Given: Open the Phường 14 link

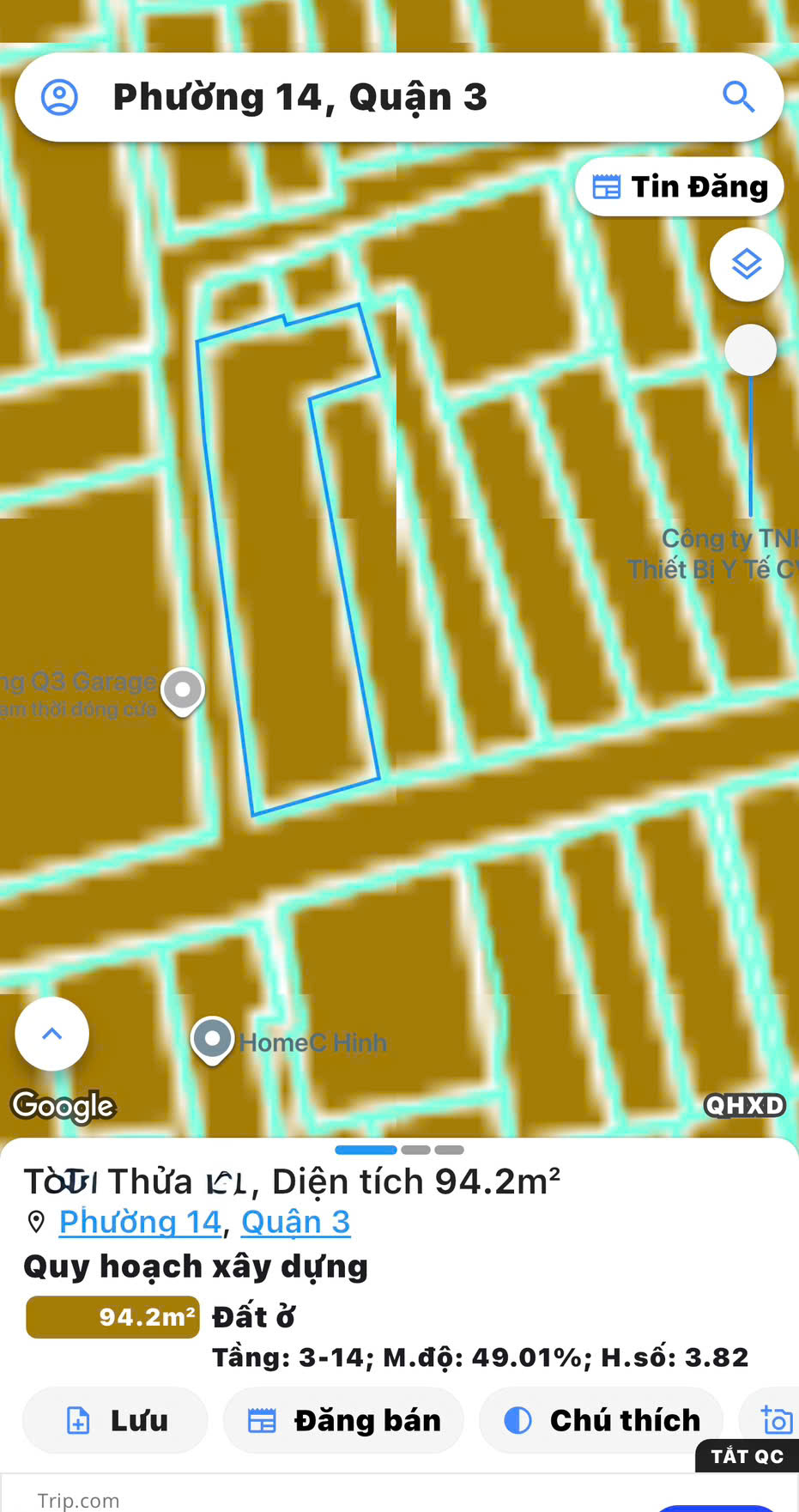Looking at the screenshot, I should [140, 1222].
